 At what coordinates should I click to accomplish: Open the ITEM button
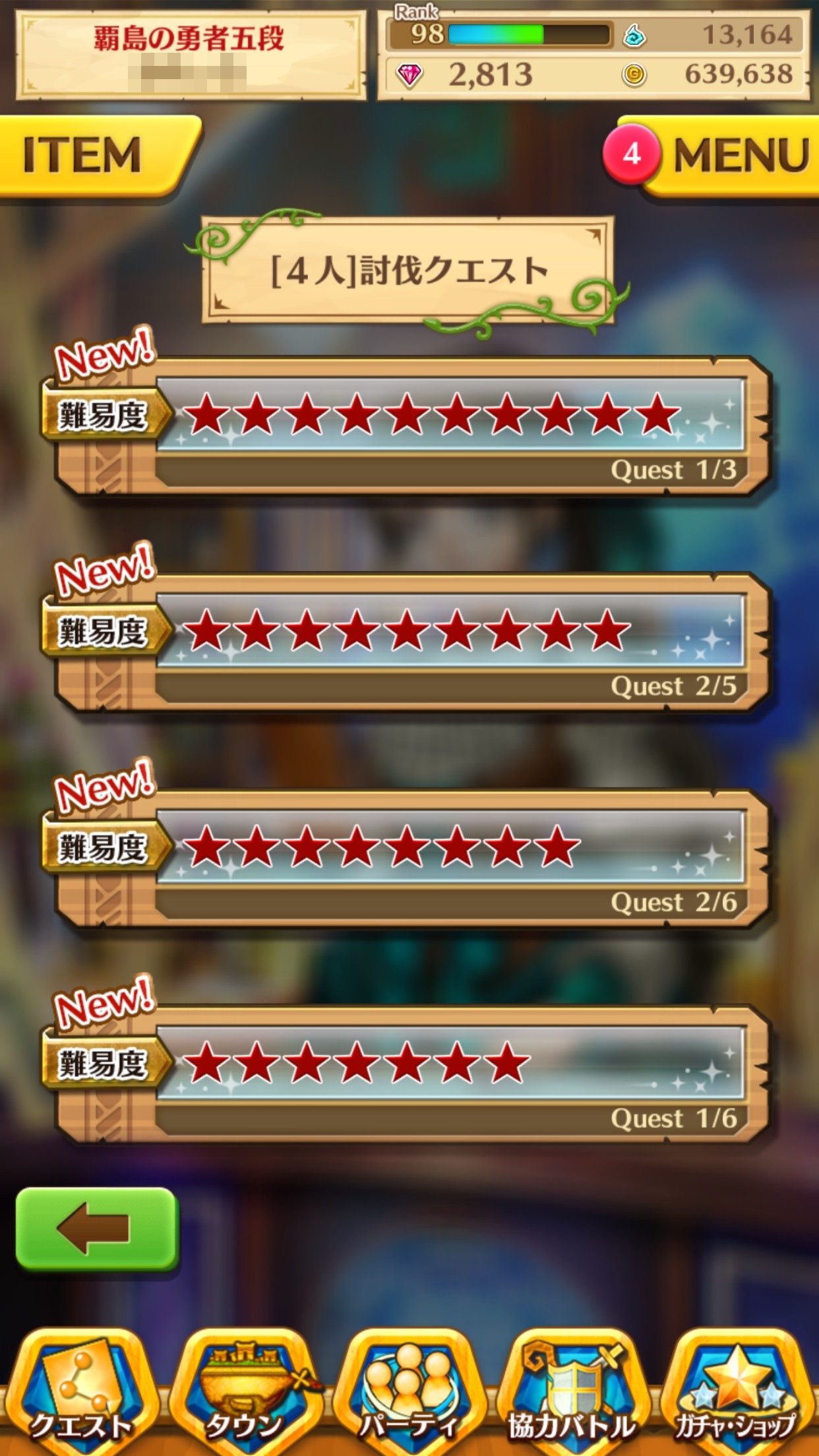[99, 156]
